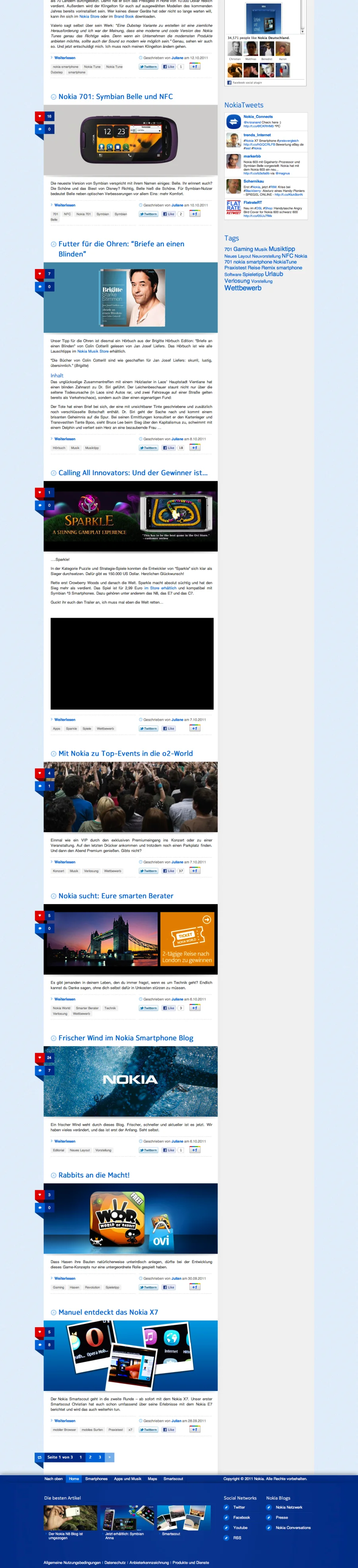358x1568 pixels.
Task: Jump to top with Nach oben
Action: click(54, 1478)
